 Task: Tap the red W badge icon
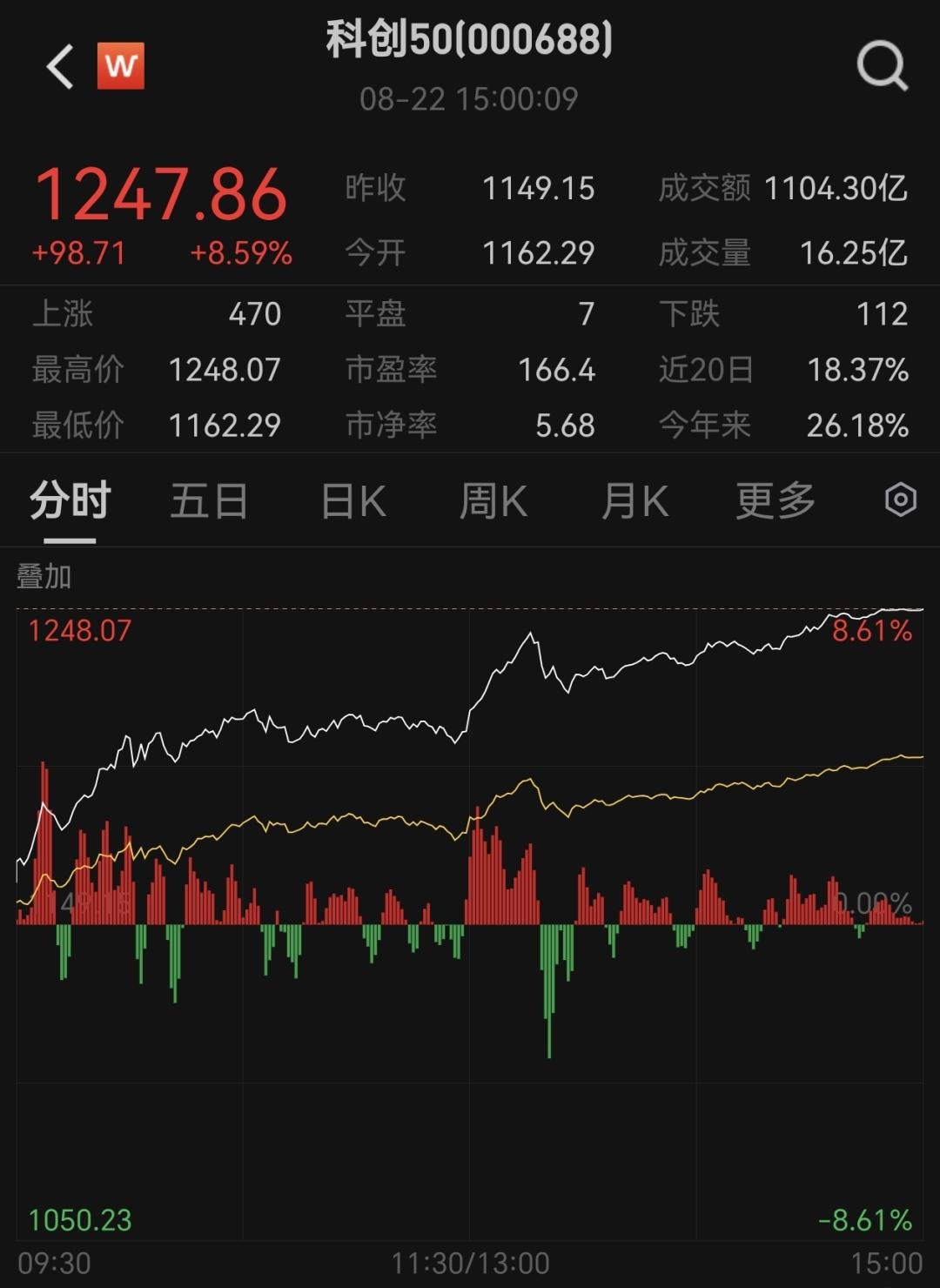120,66
